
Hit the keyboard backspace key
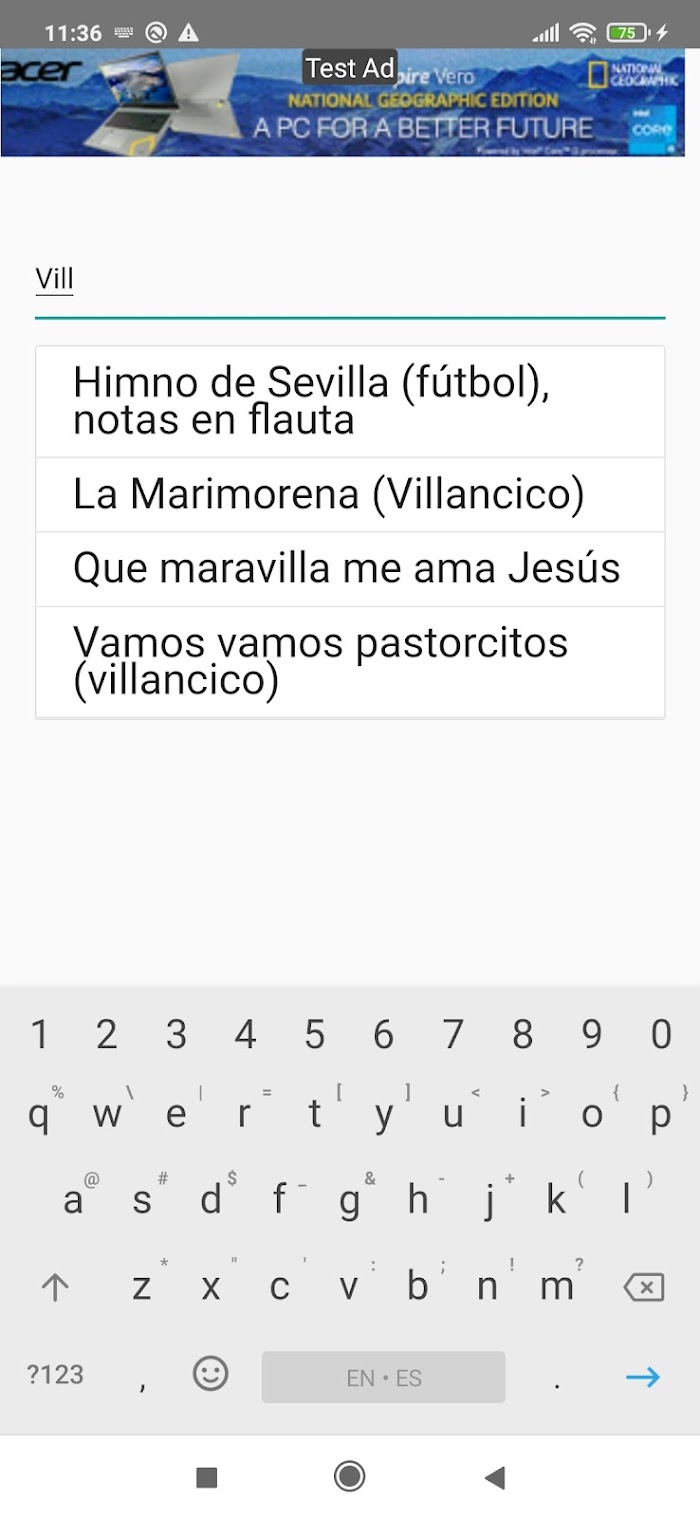click(x=643, y=1288)
